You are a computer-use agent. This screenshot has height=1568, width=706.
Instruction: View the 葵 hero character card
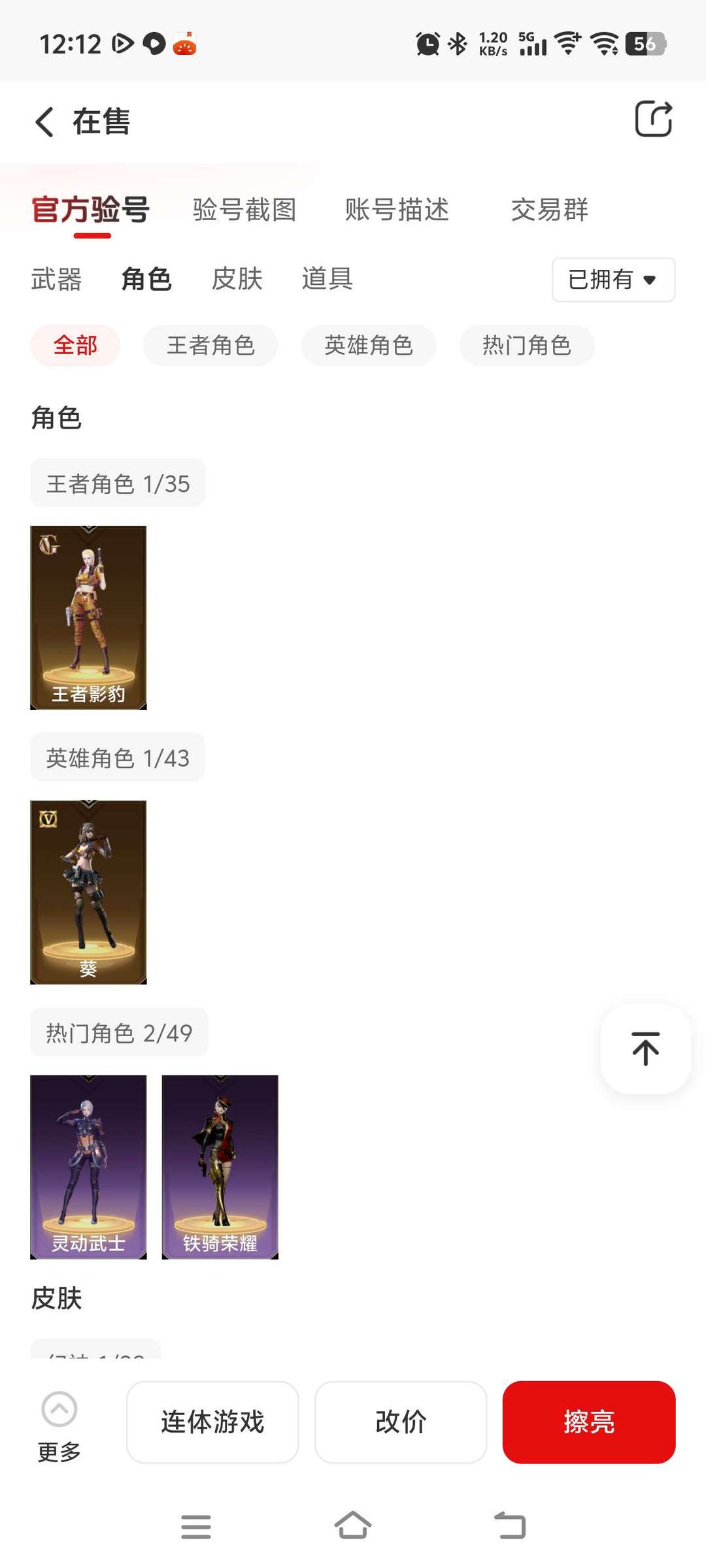[x=88, y=892]
